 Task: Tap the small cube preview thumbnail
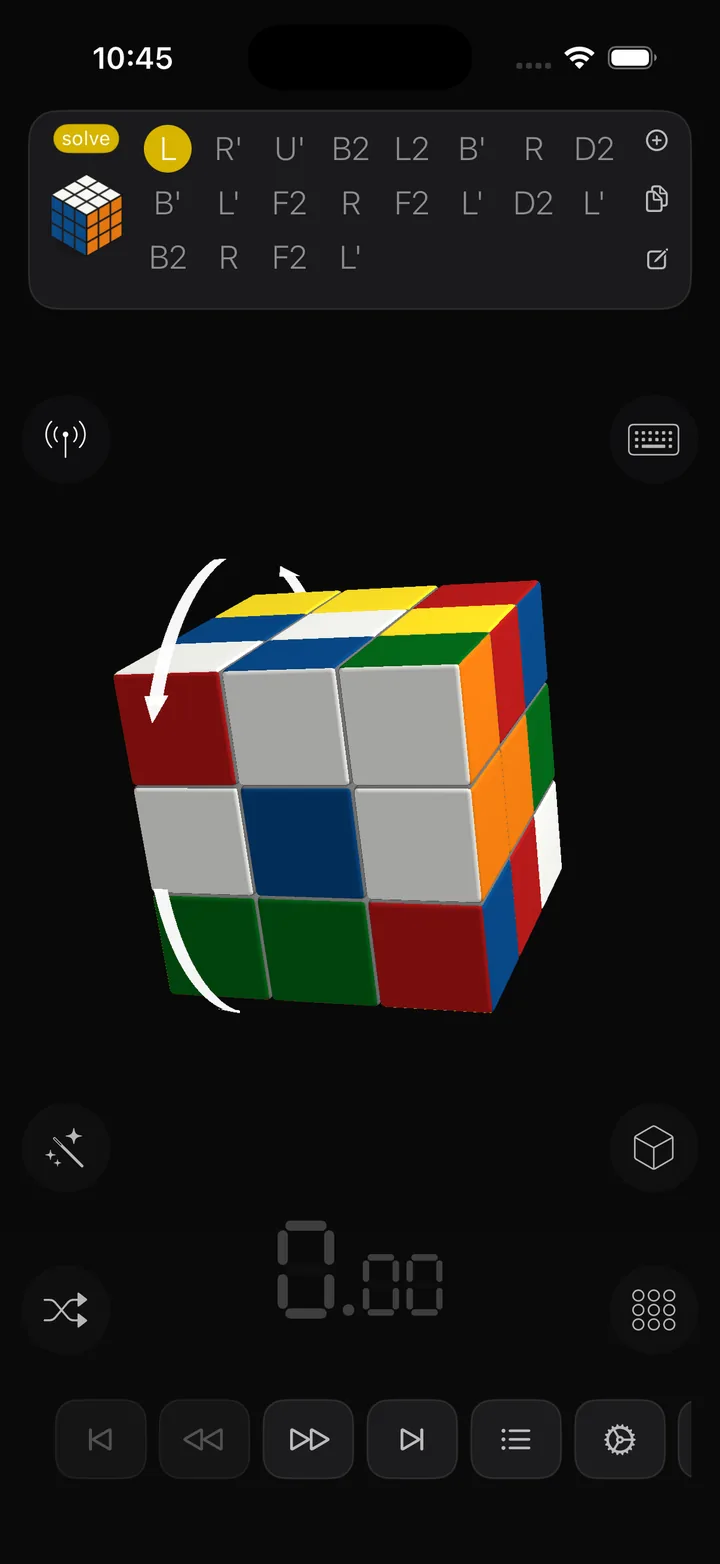click(x=86, y=212)
